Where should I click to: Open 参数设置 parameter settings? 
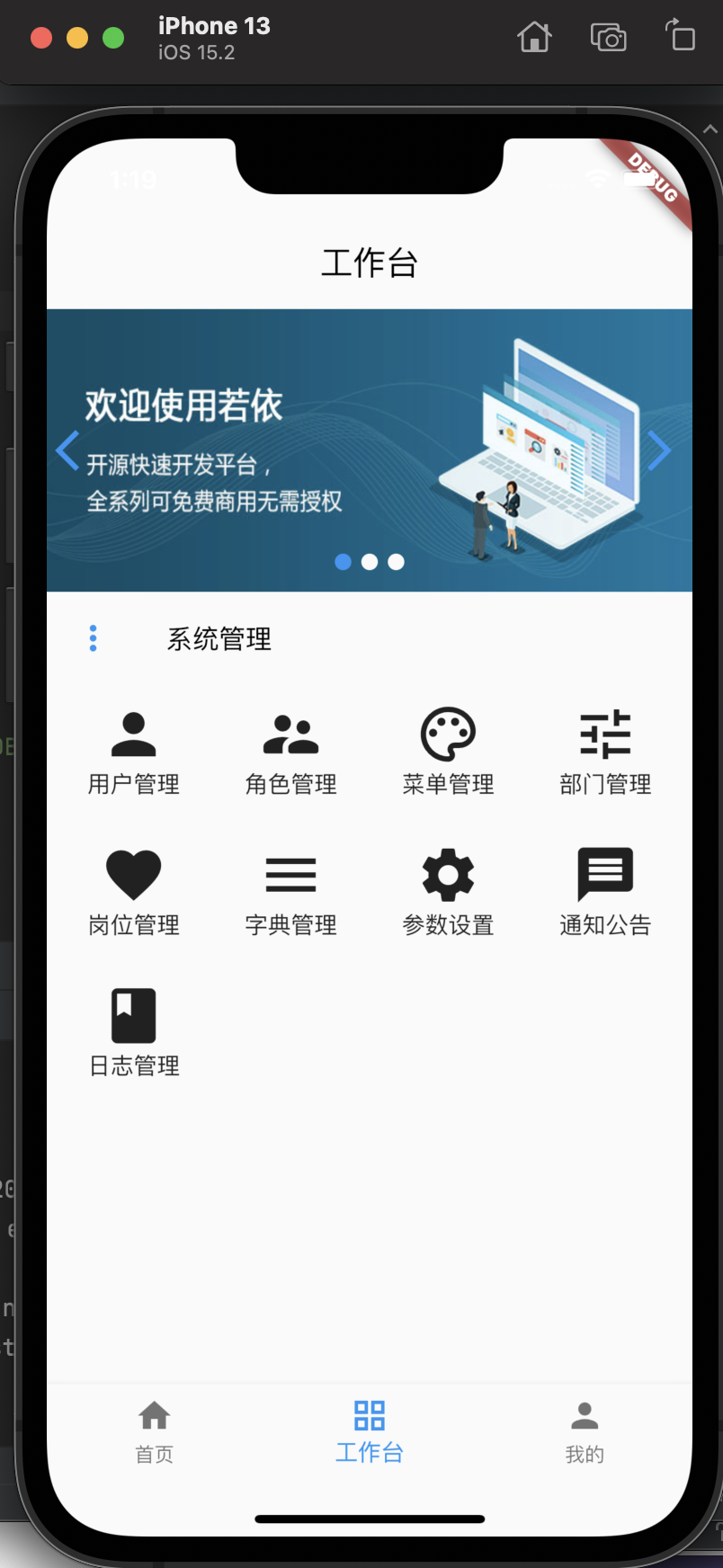click(x=448, y=893)
